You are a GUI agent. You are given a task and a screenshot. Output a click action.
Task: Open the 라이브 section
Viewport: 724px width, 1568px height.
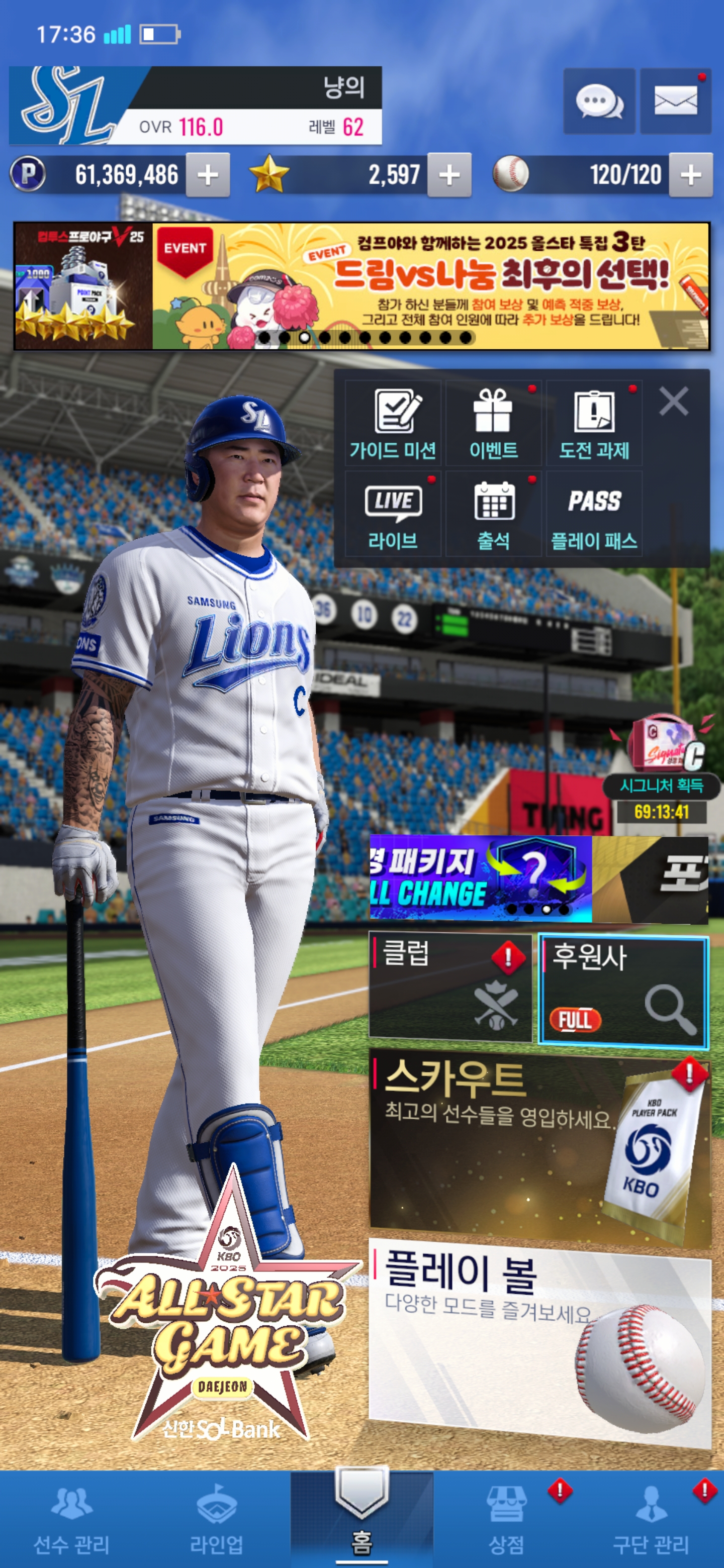[x=393, y=514]
